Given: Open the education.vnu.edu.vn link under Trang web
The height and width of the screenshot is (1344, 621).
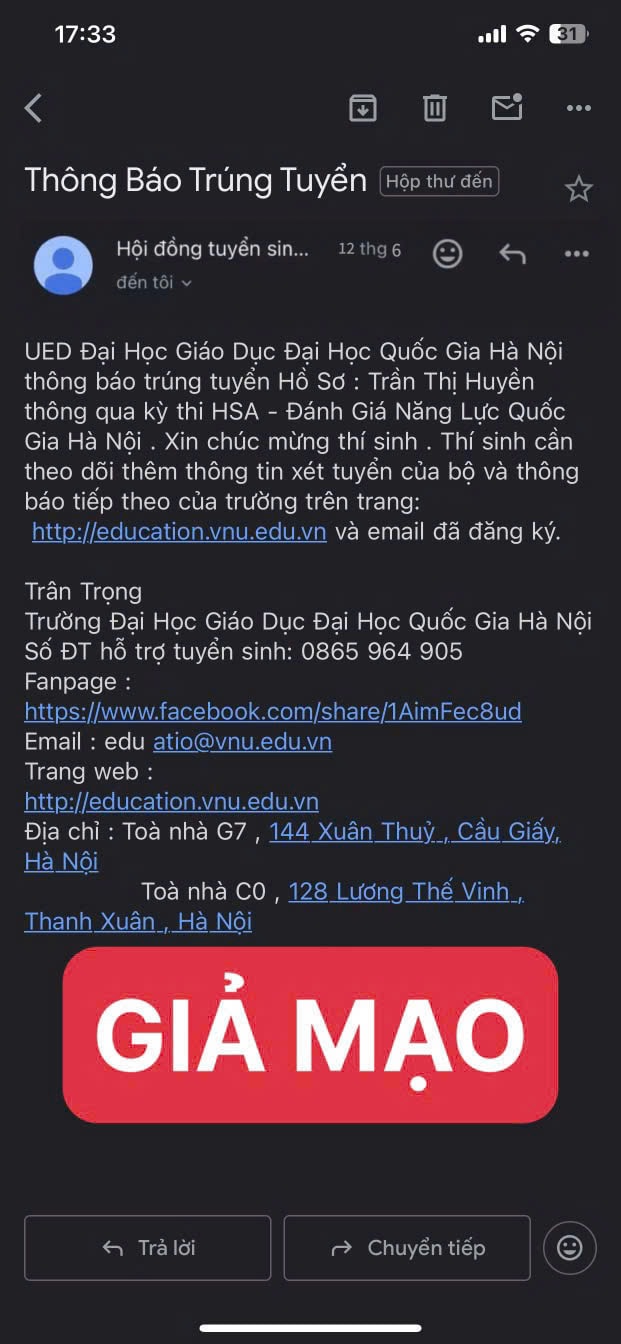Looking at the screenshot, I should (x=171, y=802).
